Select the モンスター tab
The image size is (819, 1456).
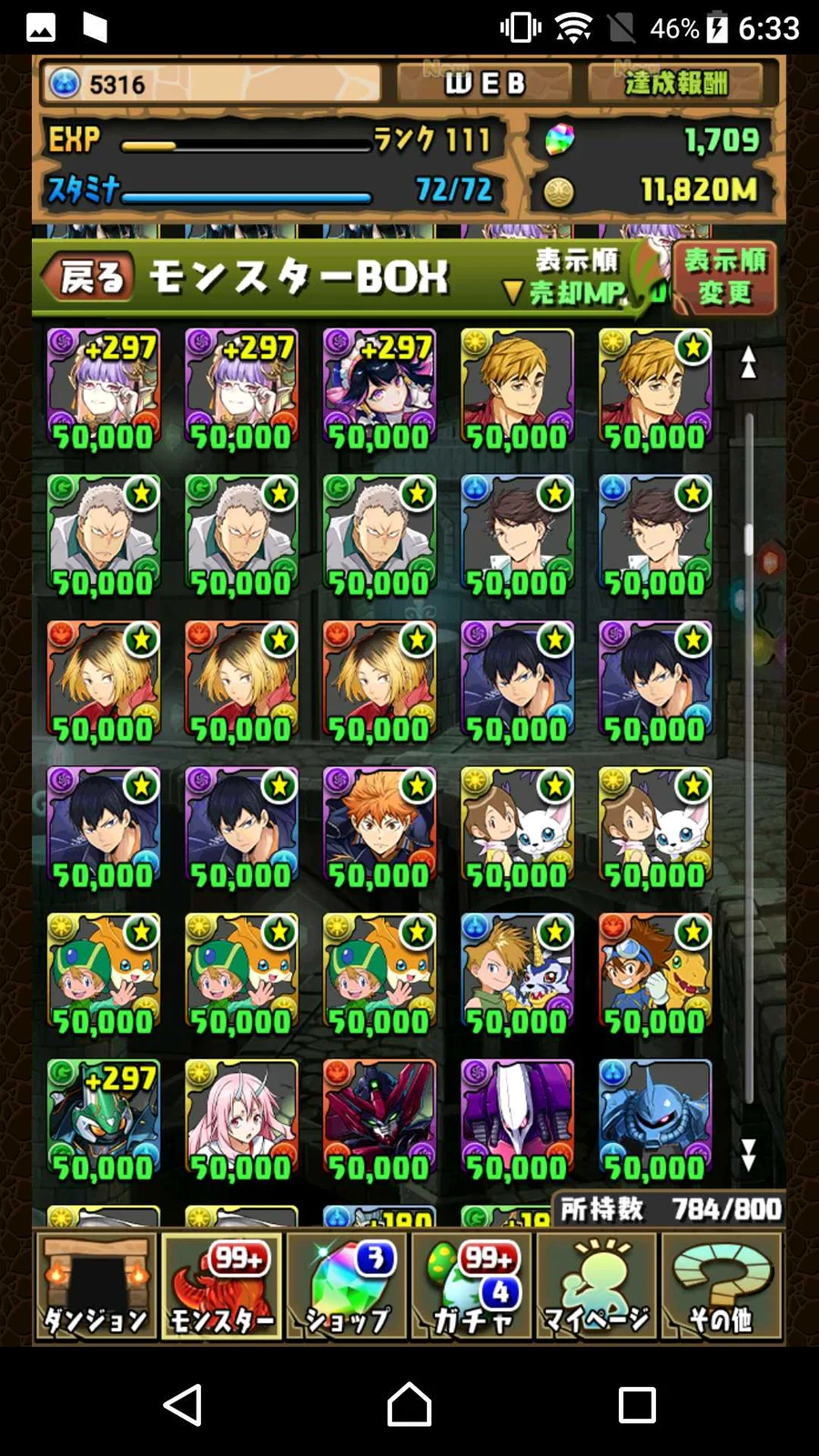pyautogui.click(x=221, y=1286)
